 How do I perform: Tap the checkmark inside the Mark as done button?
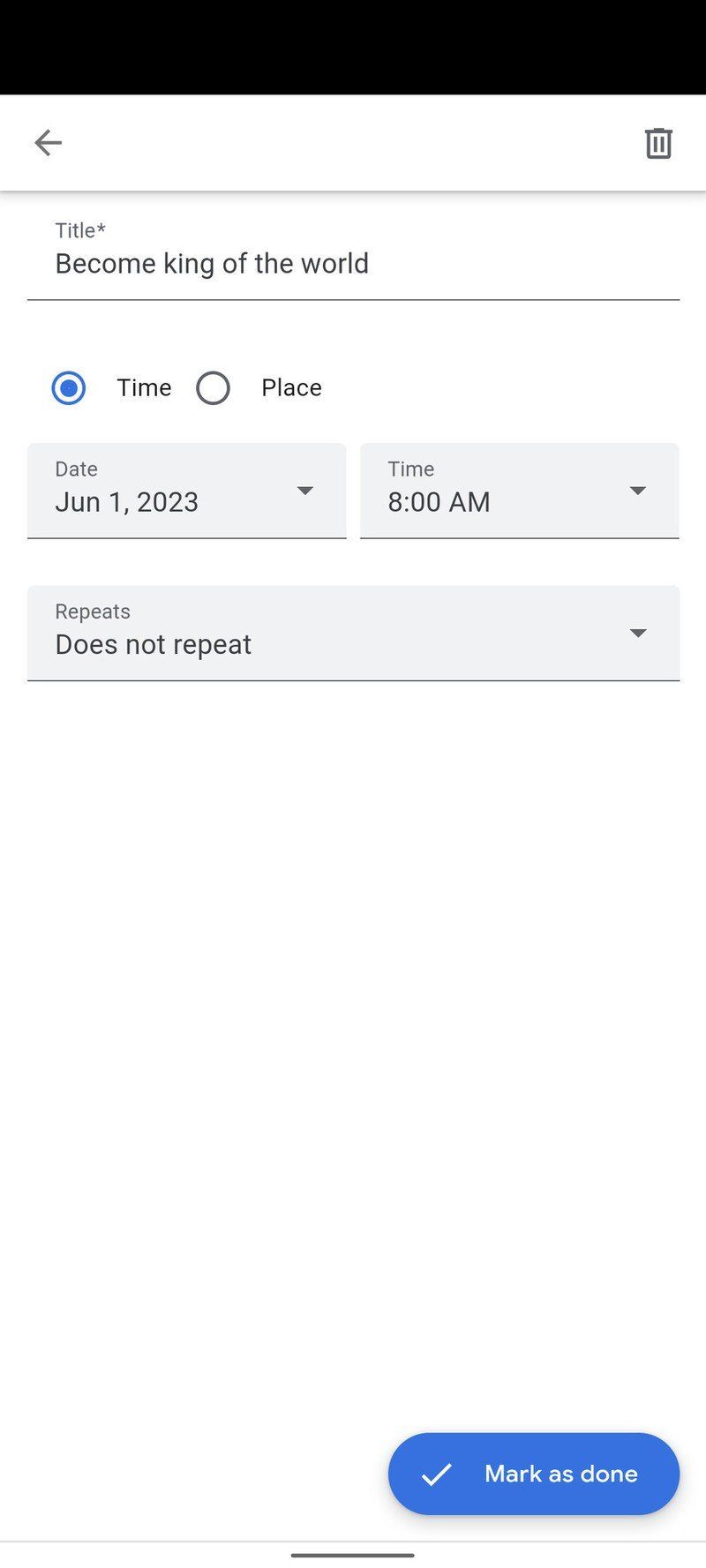tap(438, 1473)
